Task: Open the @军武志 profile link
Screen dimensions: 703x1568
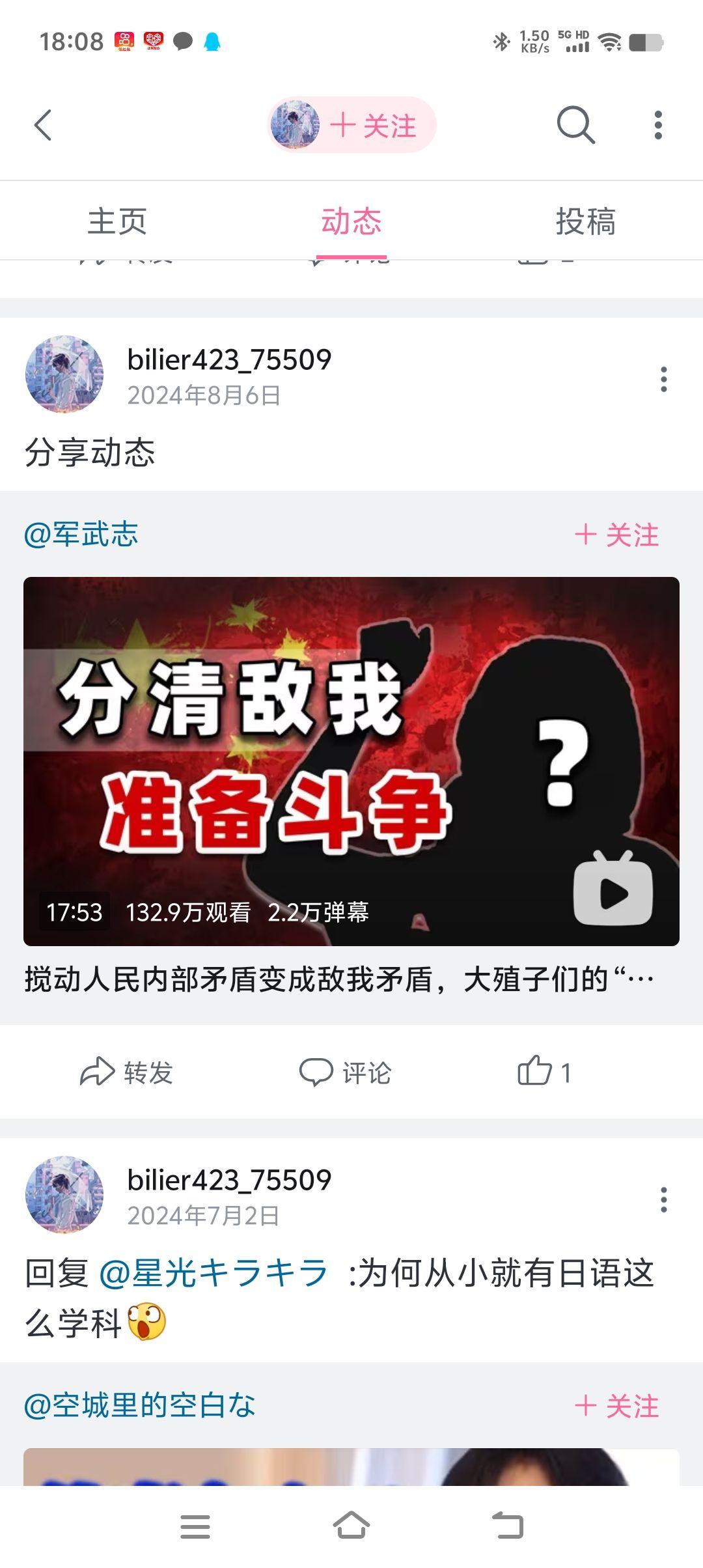Action: pos(81,535)
